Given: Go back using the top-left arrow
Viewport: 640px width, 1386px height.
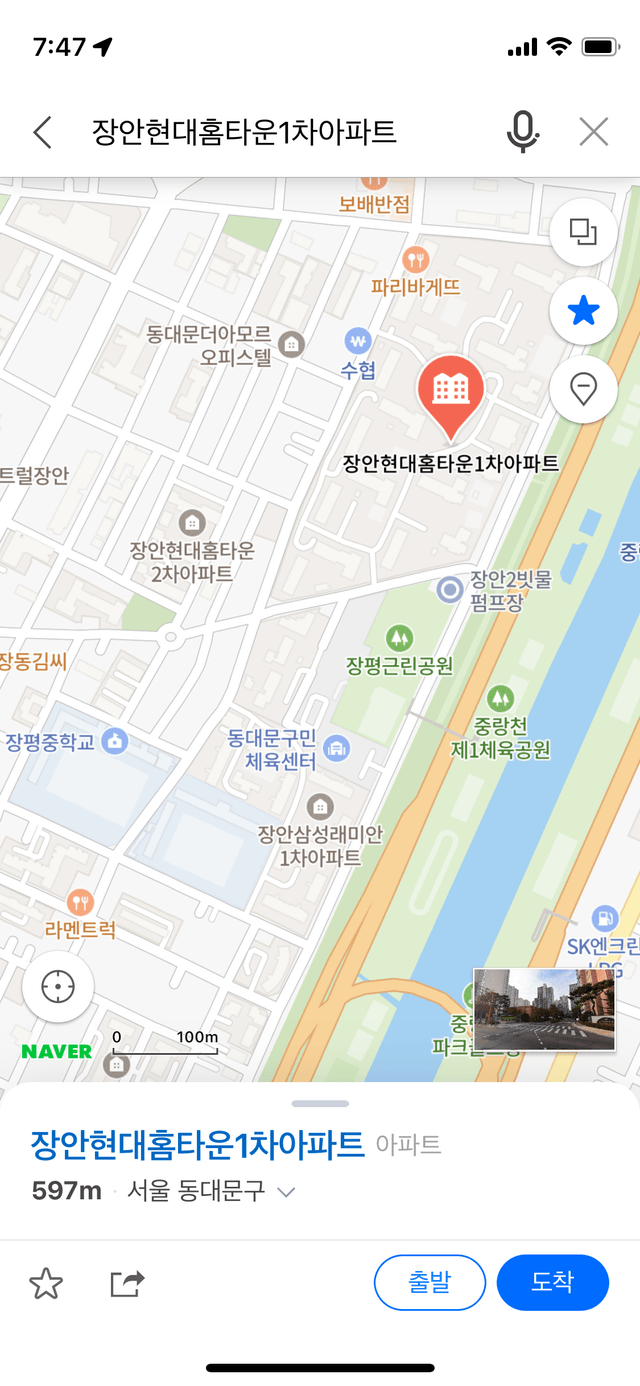Looking at the screenshot, I should [42, 132].
